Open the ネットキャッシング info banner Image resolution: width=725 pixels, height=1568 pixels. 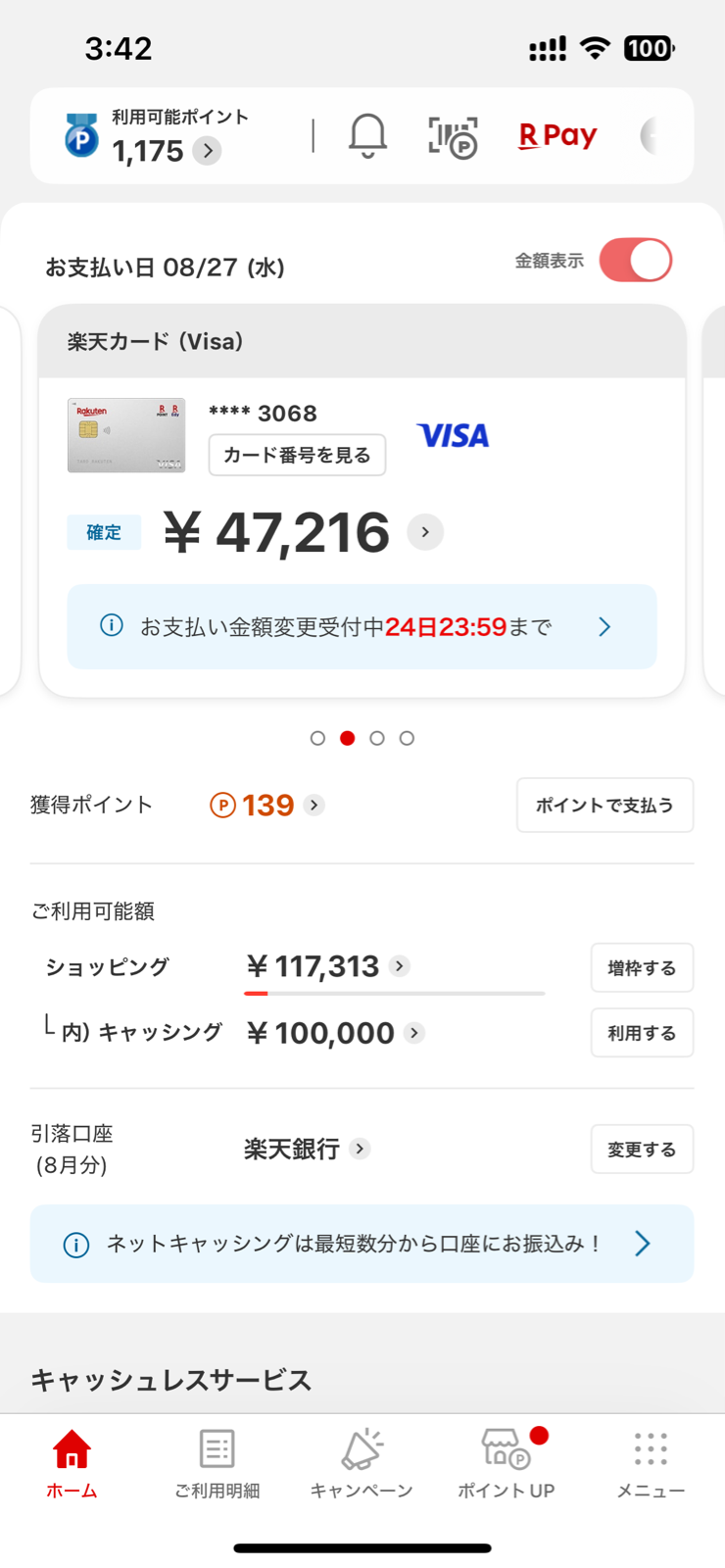click(362, 1244)
